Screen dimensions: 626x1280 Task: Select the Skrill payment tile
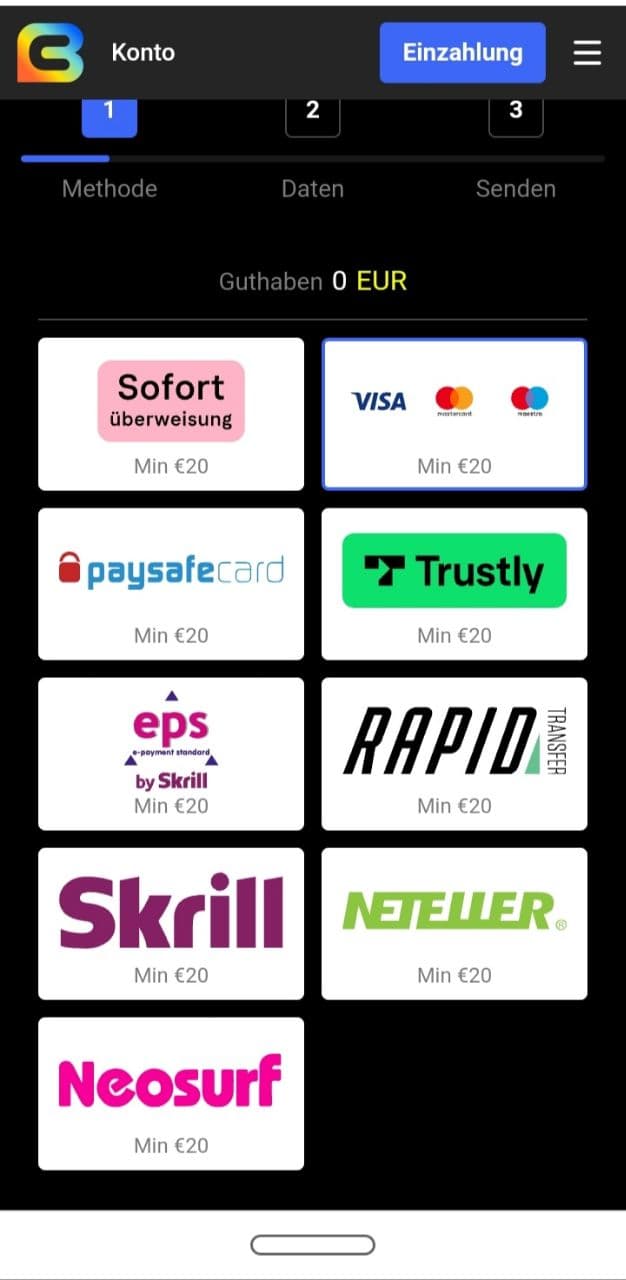171,923
